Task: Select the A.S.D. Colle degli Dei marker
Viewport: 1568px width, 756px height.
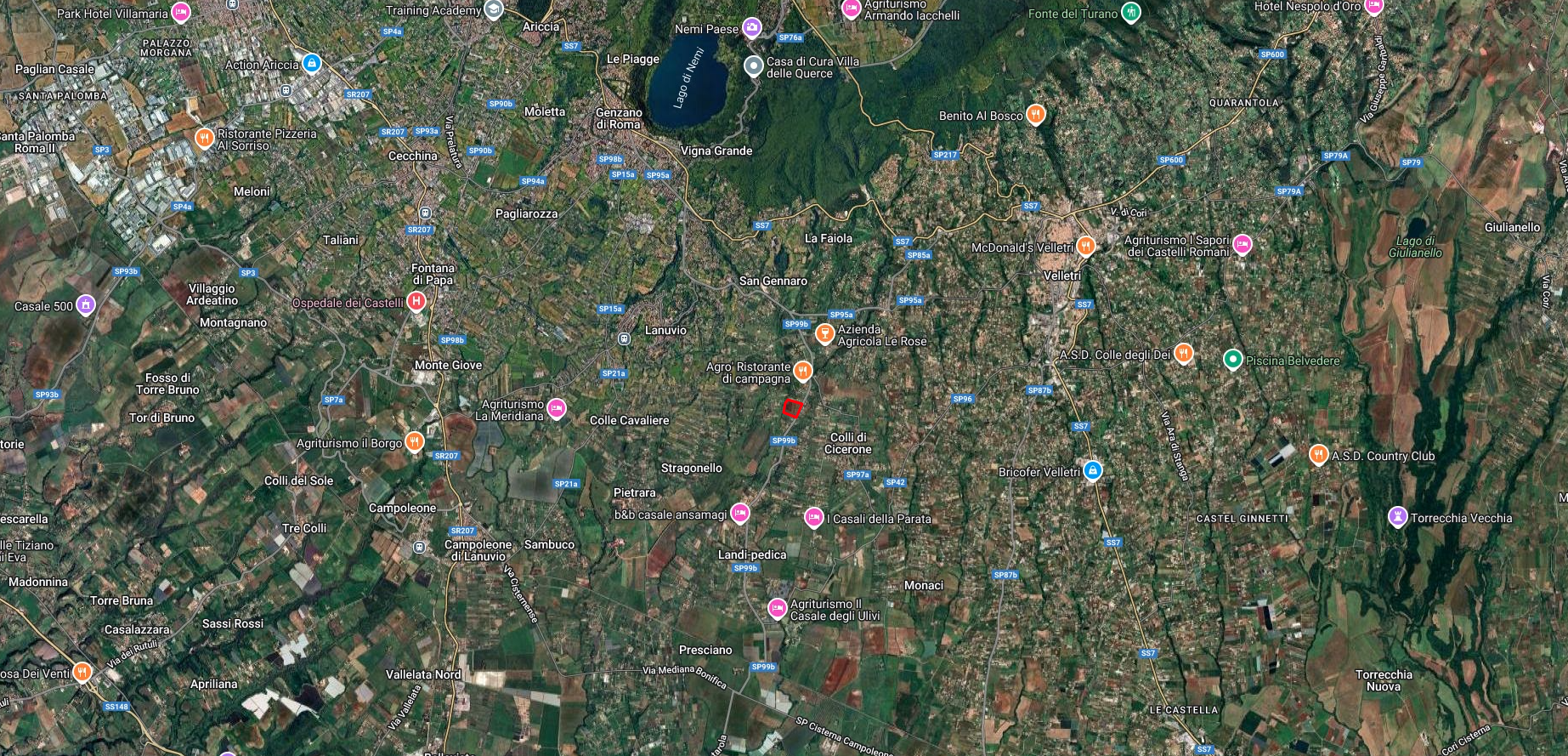Action: 1183,352
